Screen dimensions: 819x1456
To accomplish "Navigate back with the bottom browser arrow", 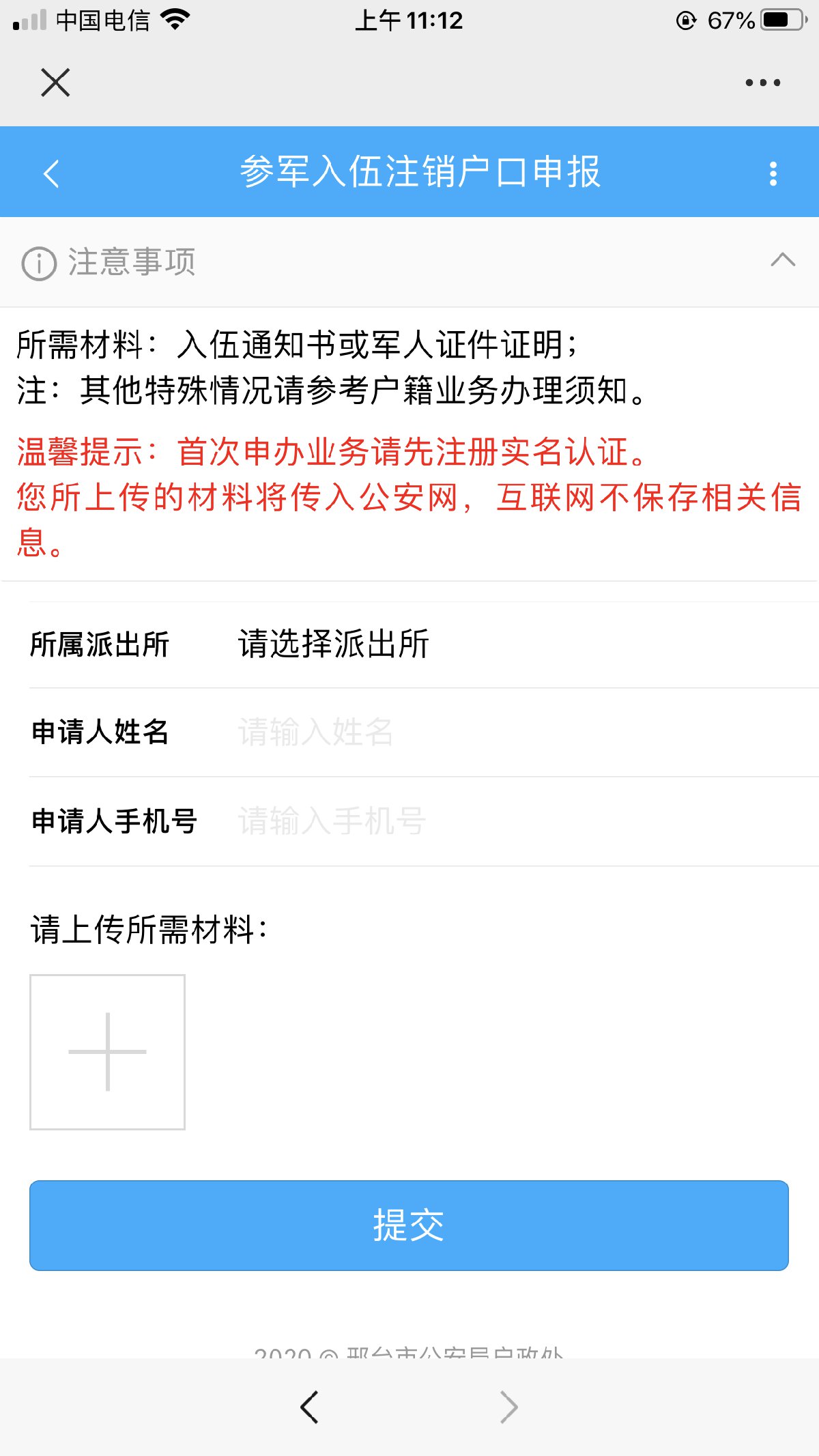I will click(x=309, y=1407).
